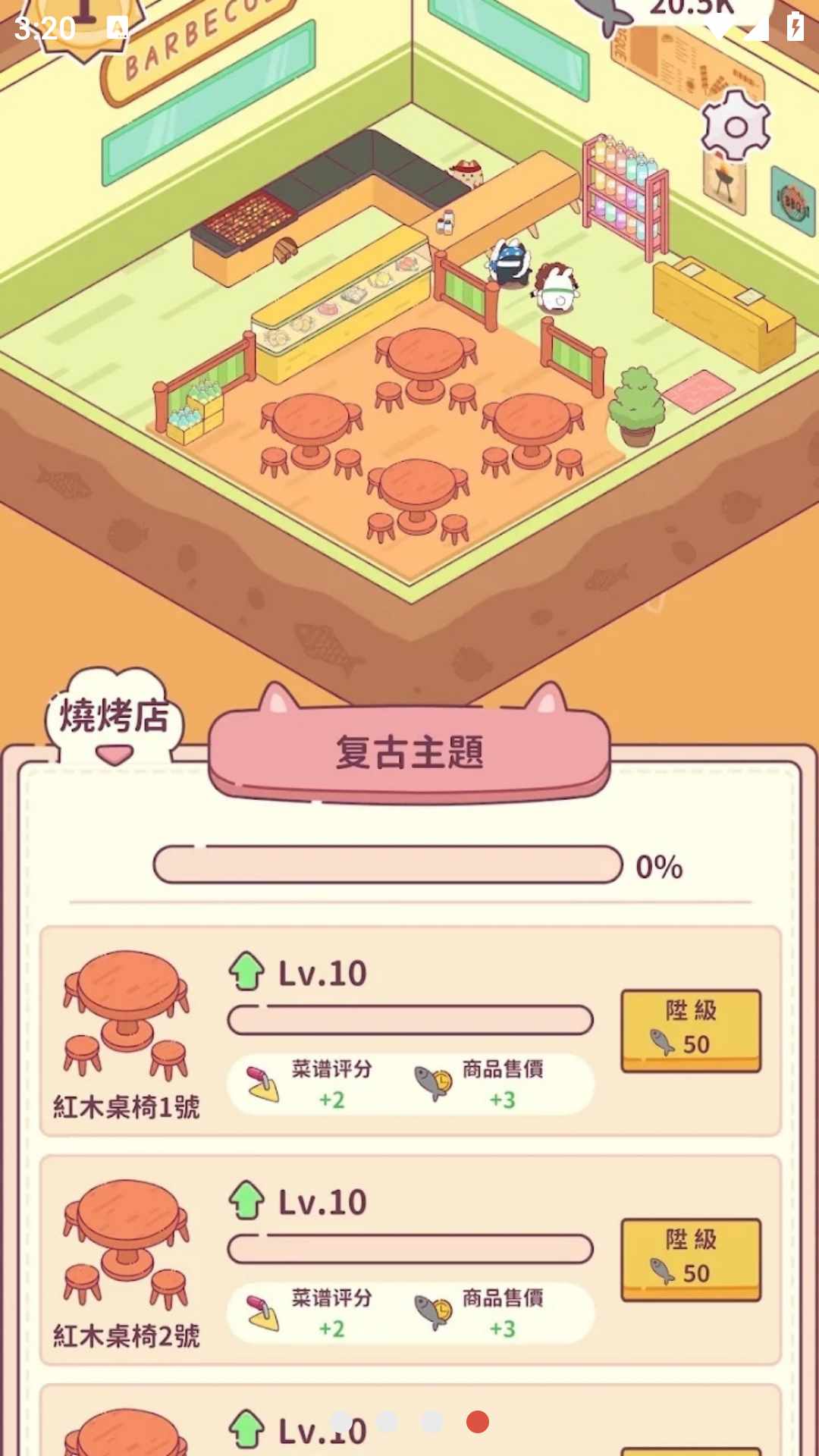The image size is (819, 1456).
Task: Select the 紅木桌椅2號 item card
Action: click(x=127, y=1260)
